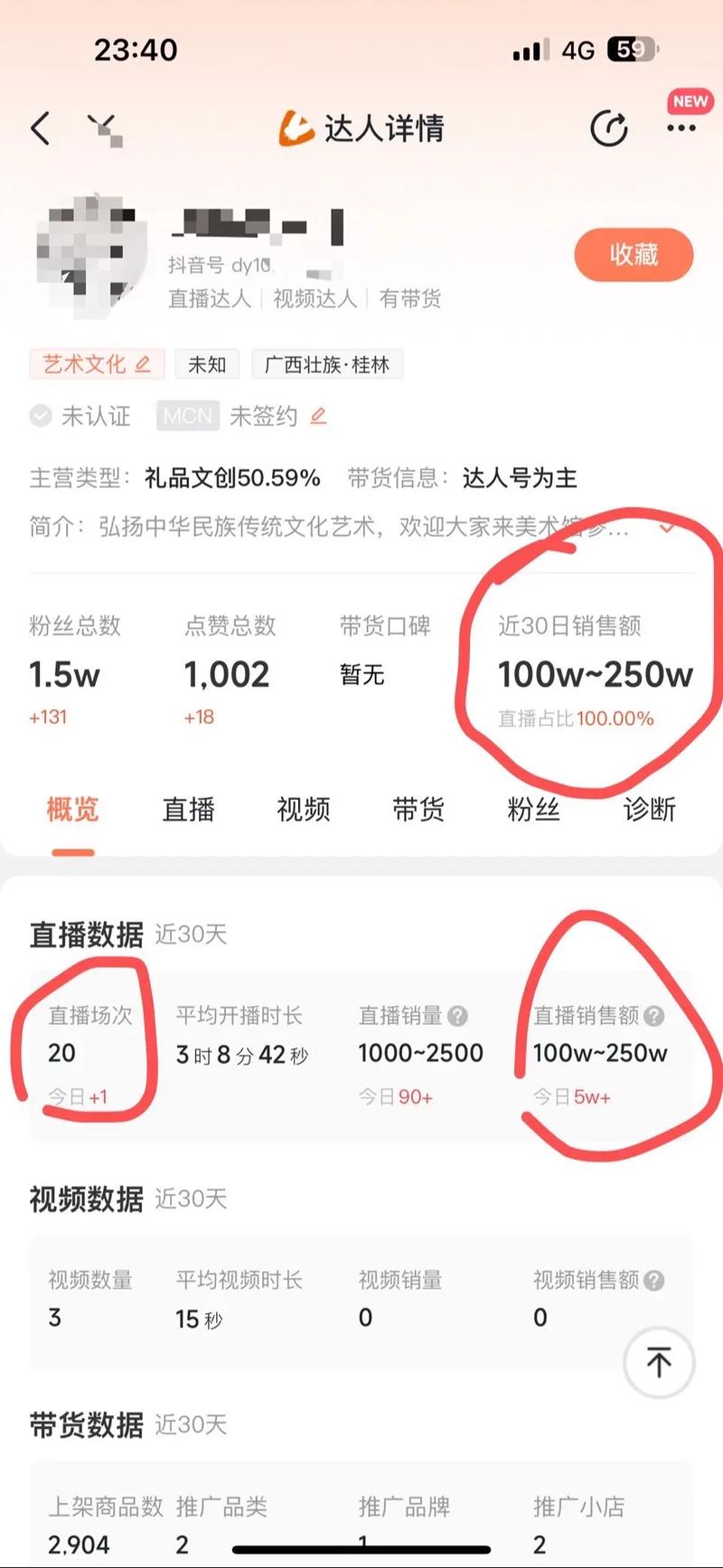Screen dimensions: 723x1568
Task: Click the 达人详情 logo icon
Action: 296,128
